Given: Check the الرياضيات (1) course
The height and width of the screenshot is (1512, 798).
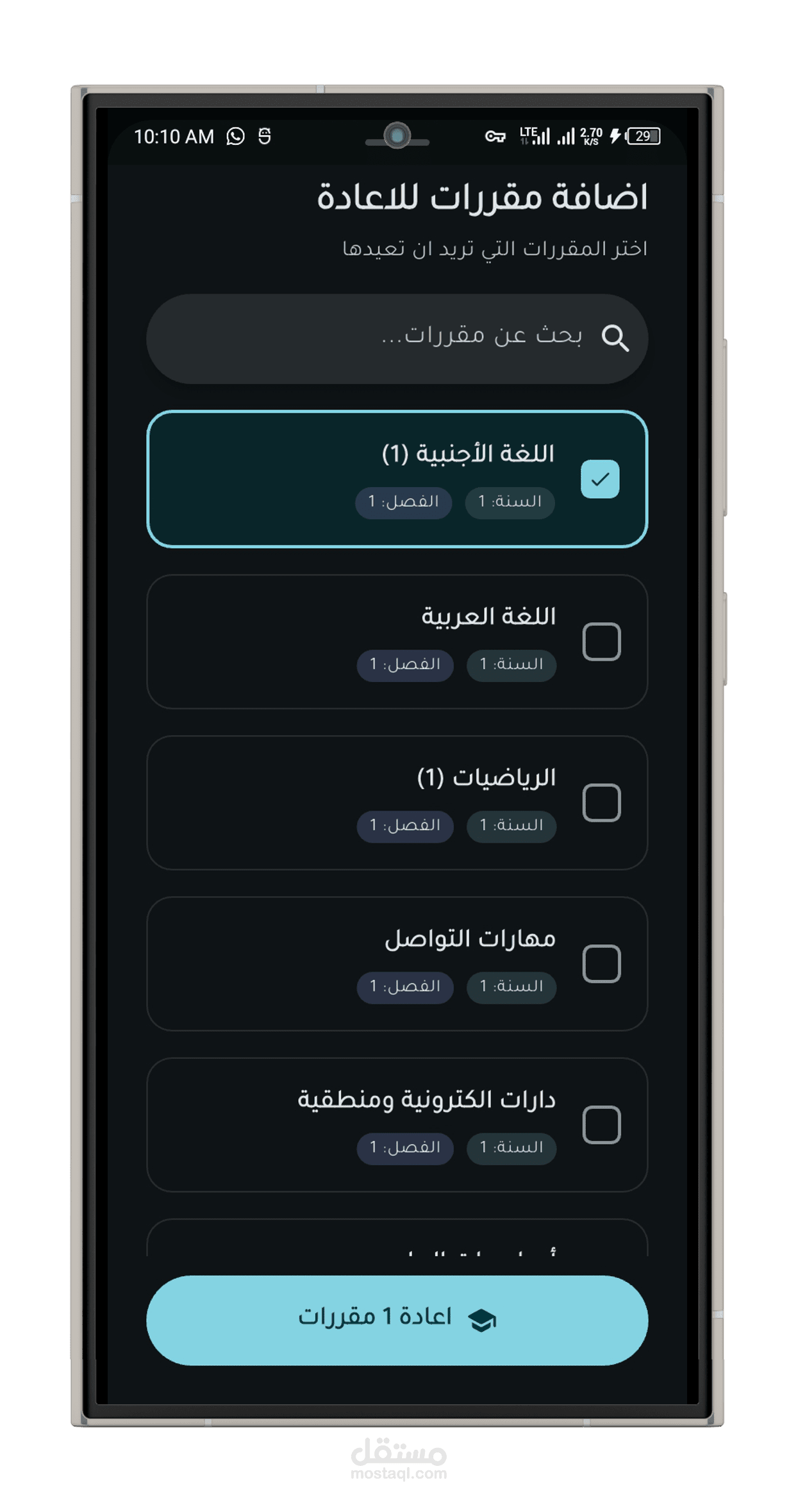Looking at the screenshot, I should [601, 802].
